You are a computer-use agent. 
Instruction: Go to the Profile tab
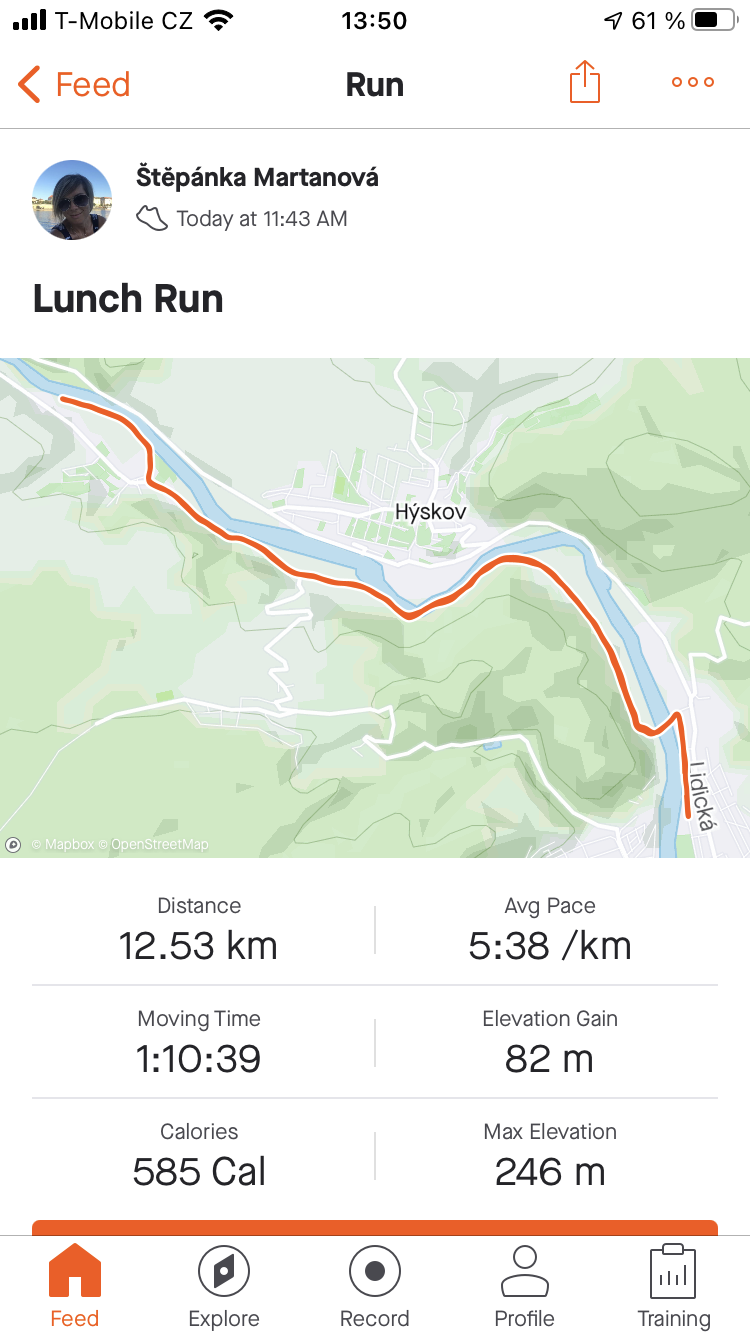525,1285
